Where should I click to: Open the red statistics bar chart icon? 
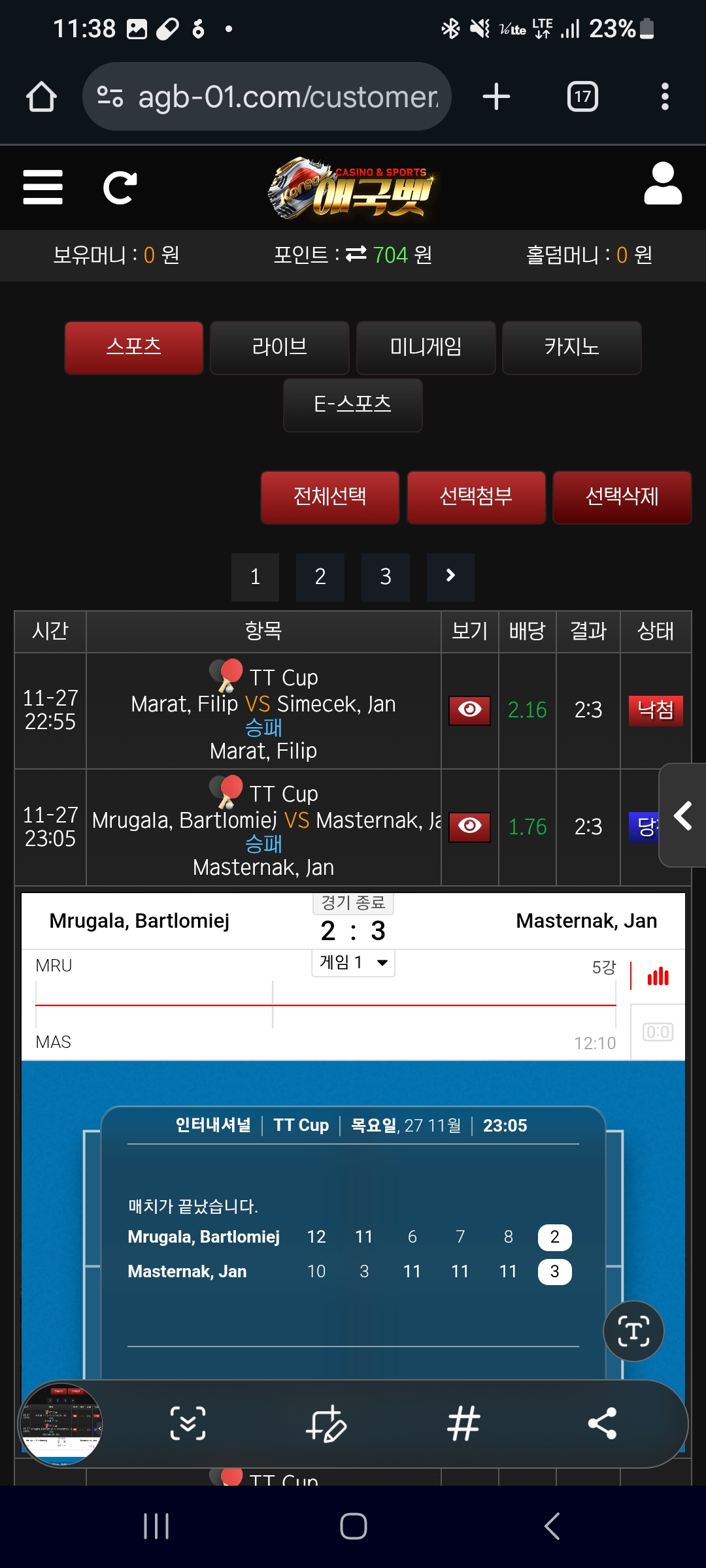(658, 977)
